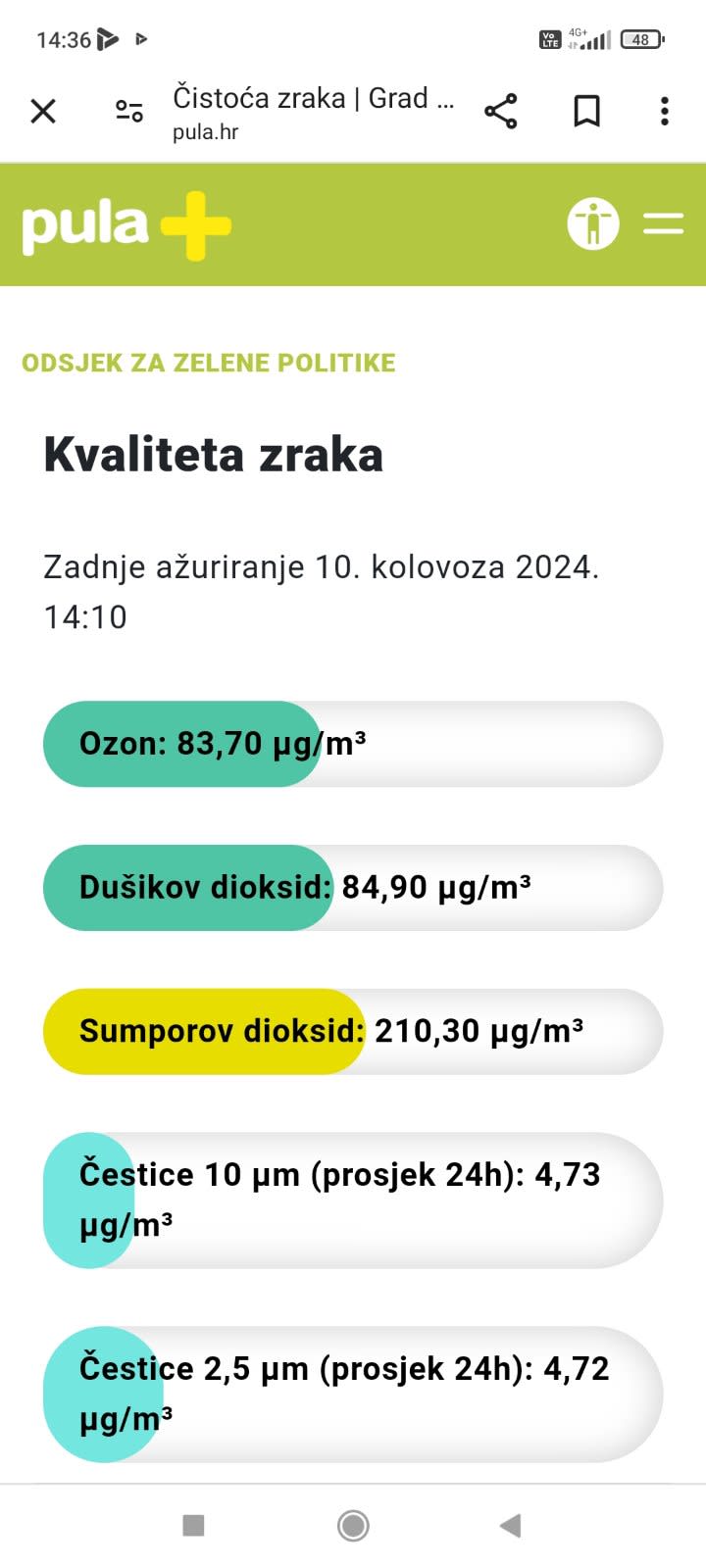Open the Odsjek za zelene politike link

(209, 363)
